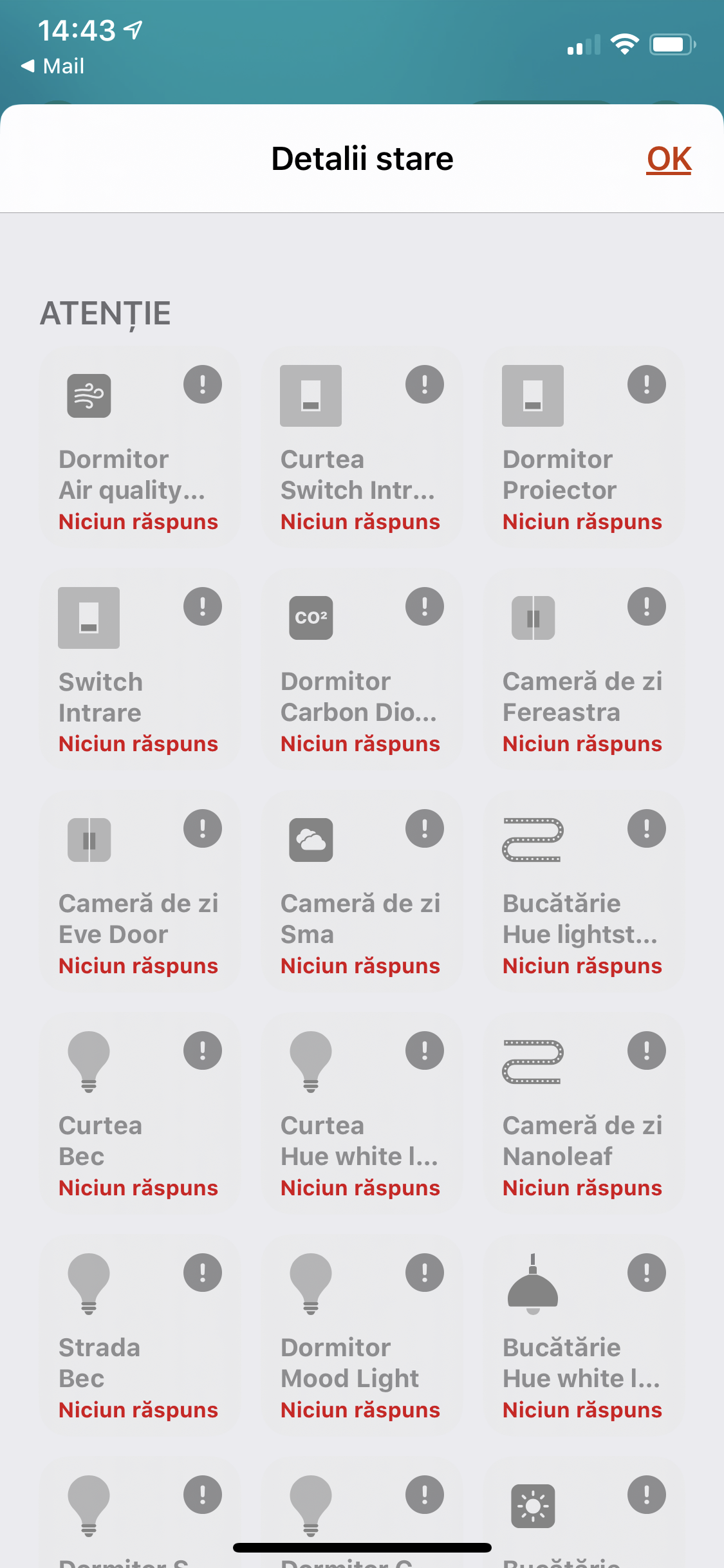
Task: Open Dormitor Air quality tile
Action: click(140, 447)
